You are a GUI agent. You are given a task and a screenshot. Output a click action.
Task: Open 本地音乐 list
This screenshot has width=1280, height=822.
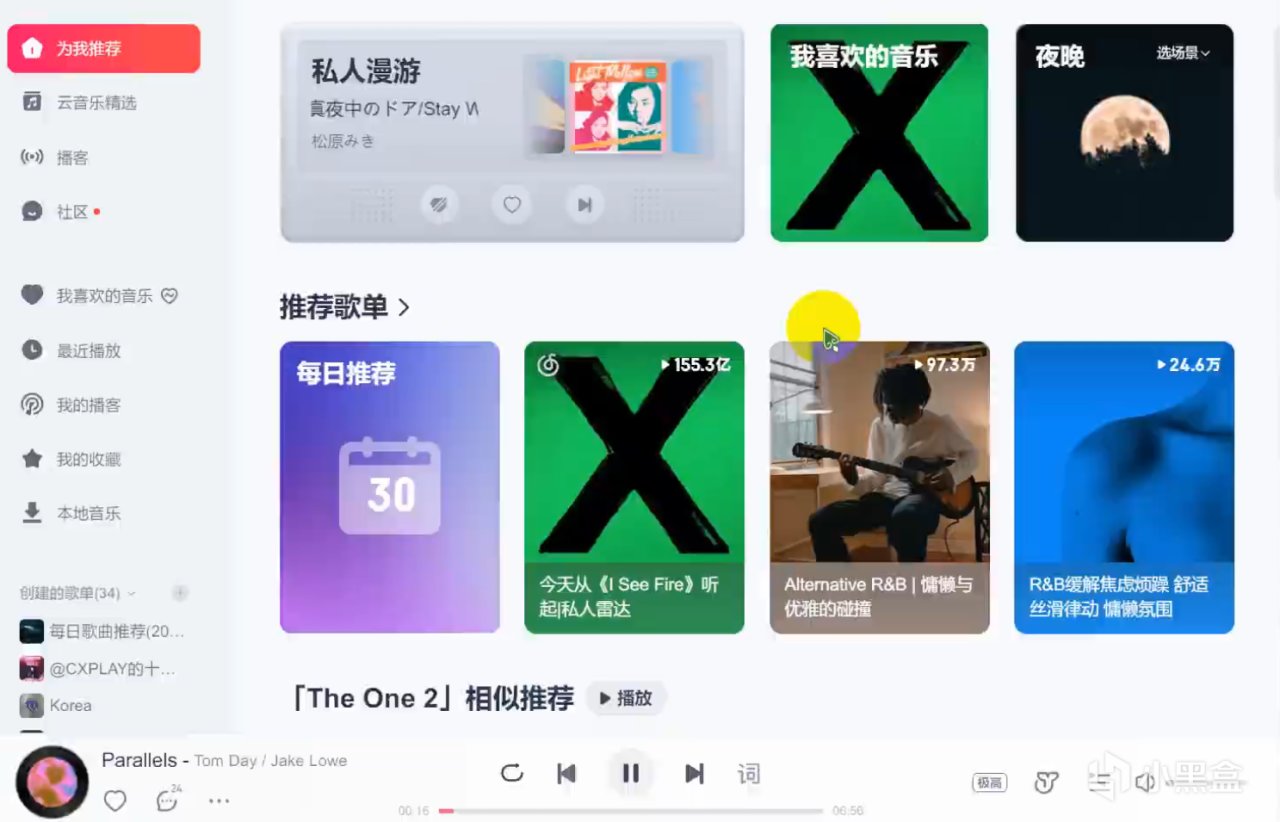click(x=88, y=513)
